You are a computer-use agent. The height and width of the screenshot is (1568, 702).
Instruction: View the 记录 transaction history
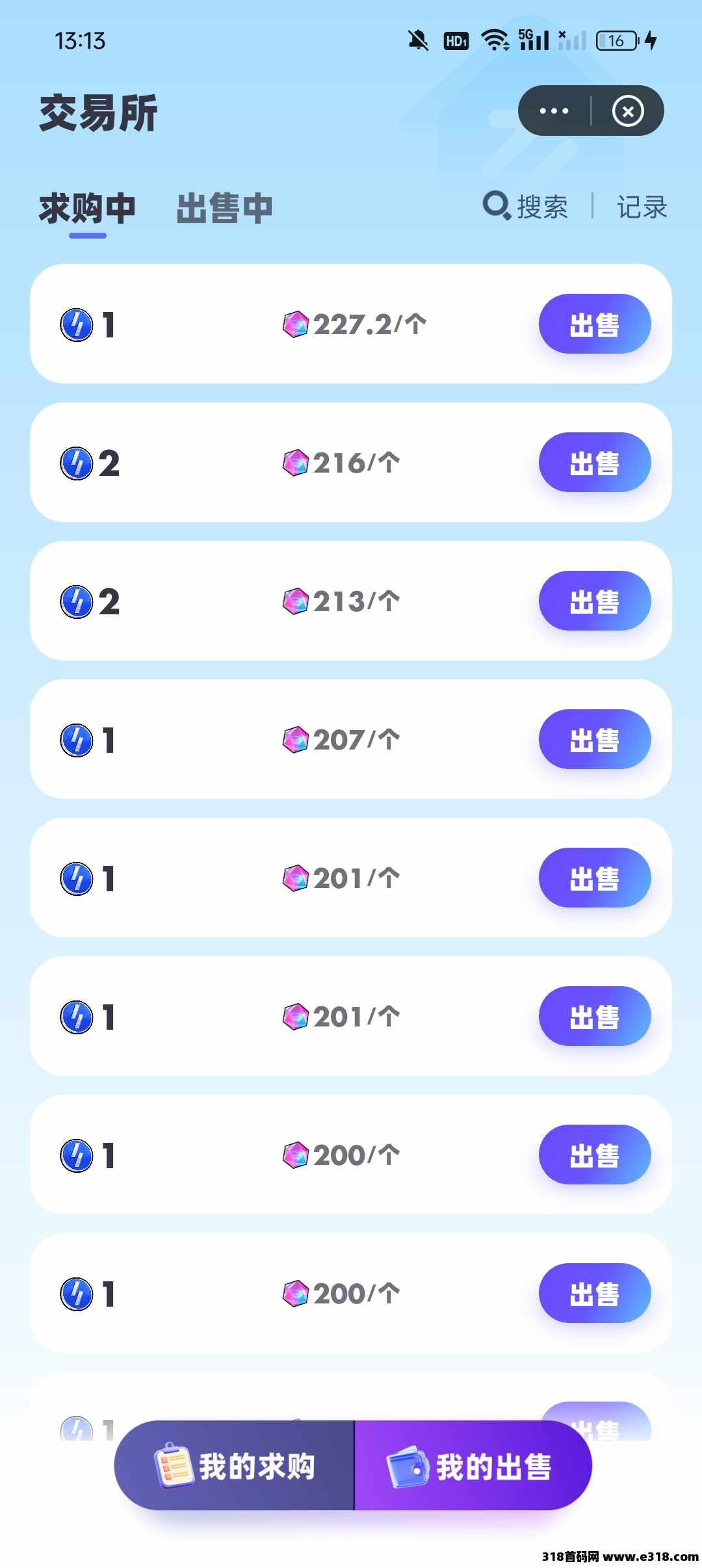pyautogui.click(x=642, y=207)
